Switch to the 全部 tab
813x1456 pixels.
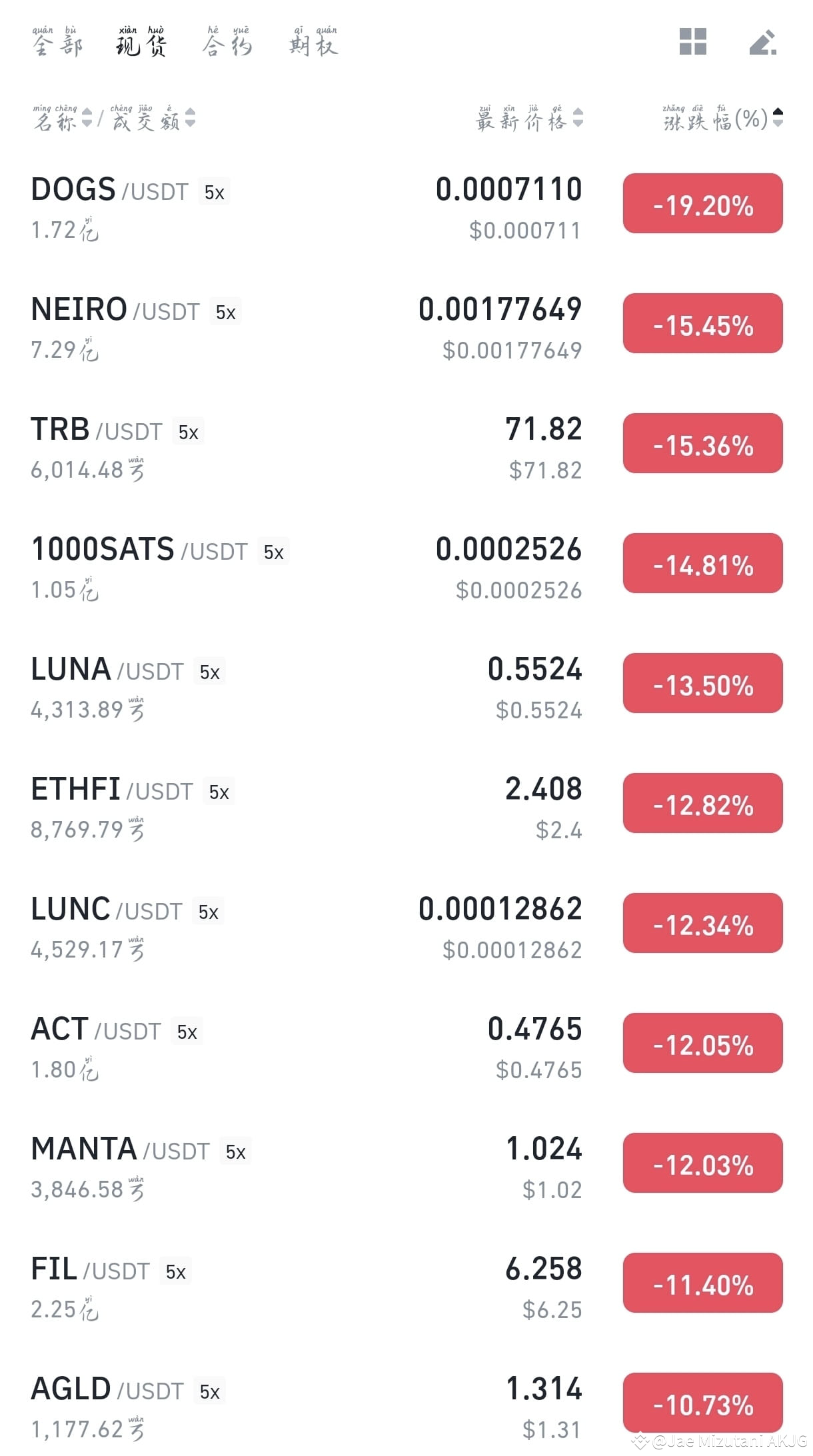pyautogui.click(x=57, y=43)
